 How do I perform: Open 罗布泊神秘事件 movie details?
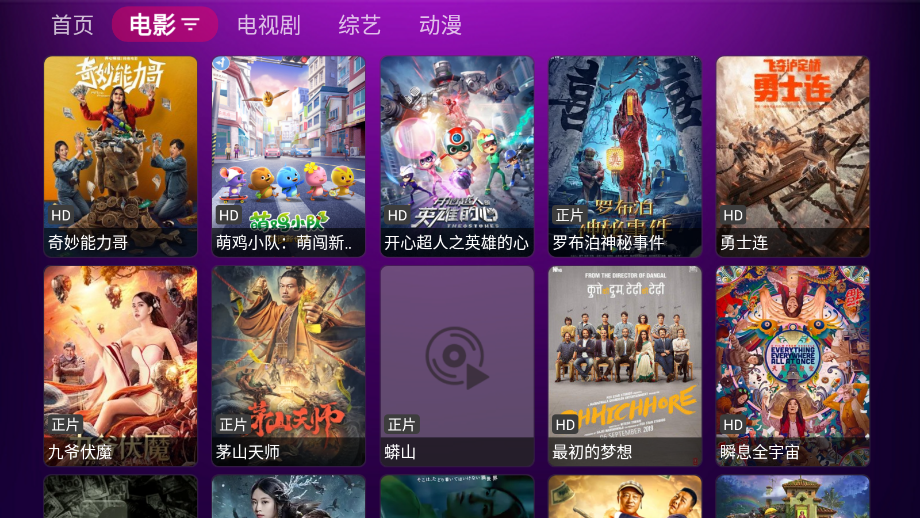(x=625, y=156)
